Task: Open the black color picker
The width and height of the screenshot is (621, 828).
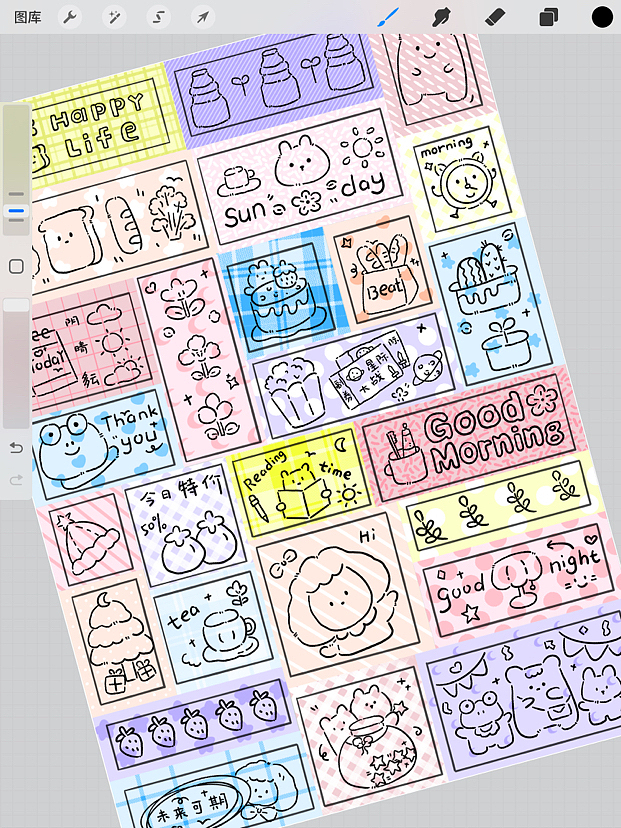Action: click(602, 17)
